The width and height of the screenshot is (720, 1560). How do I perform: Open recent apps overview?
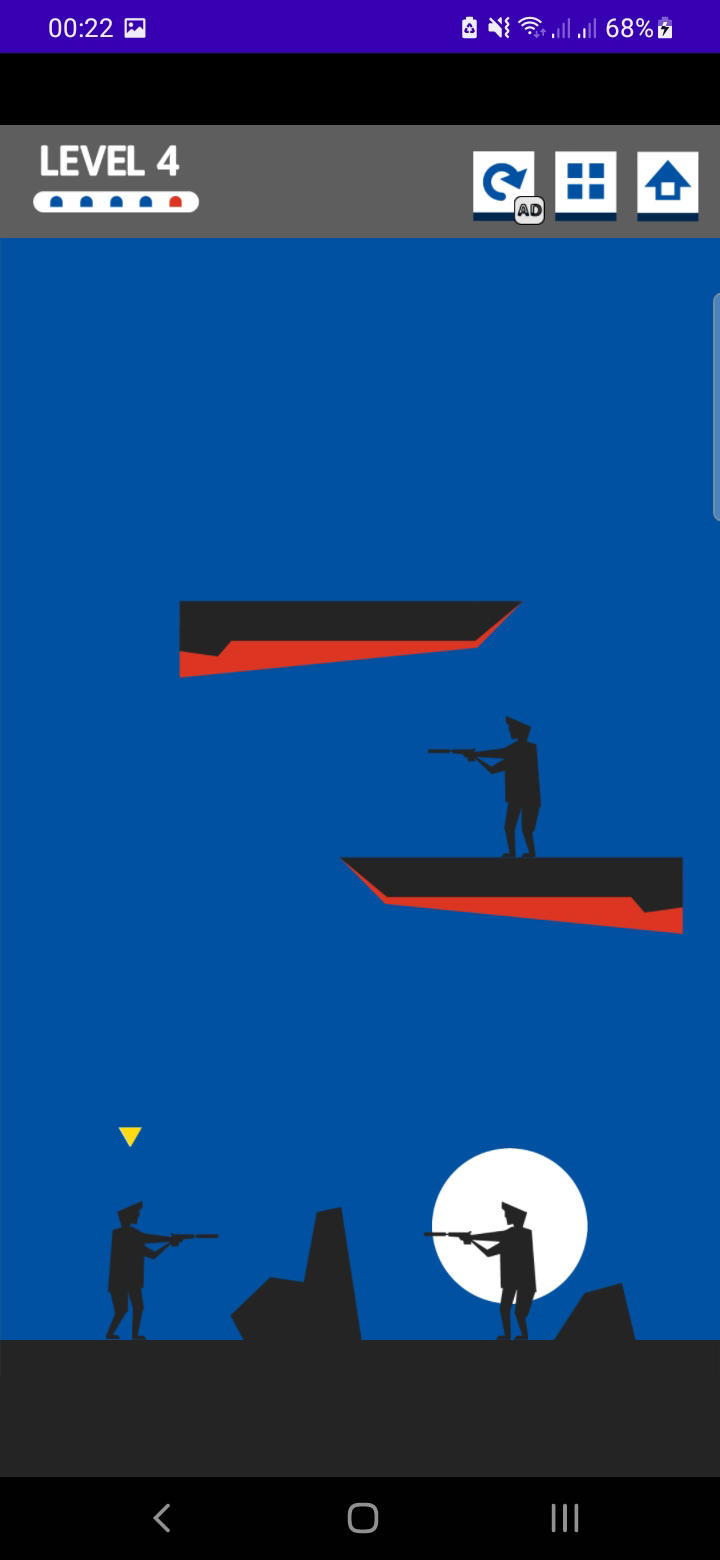[x=564, y=1517]
